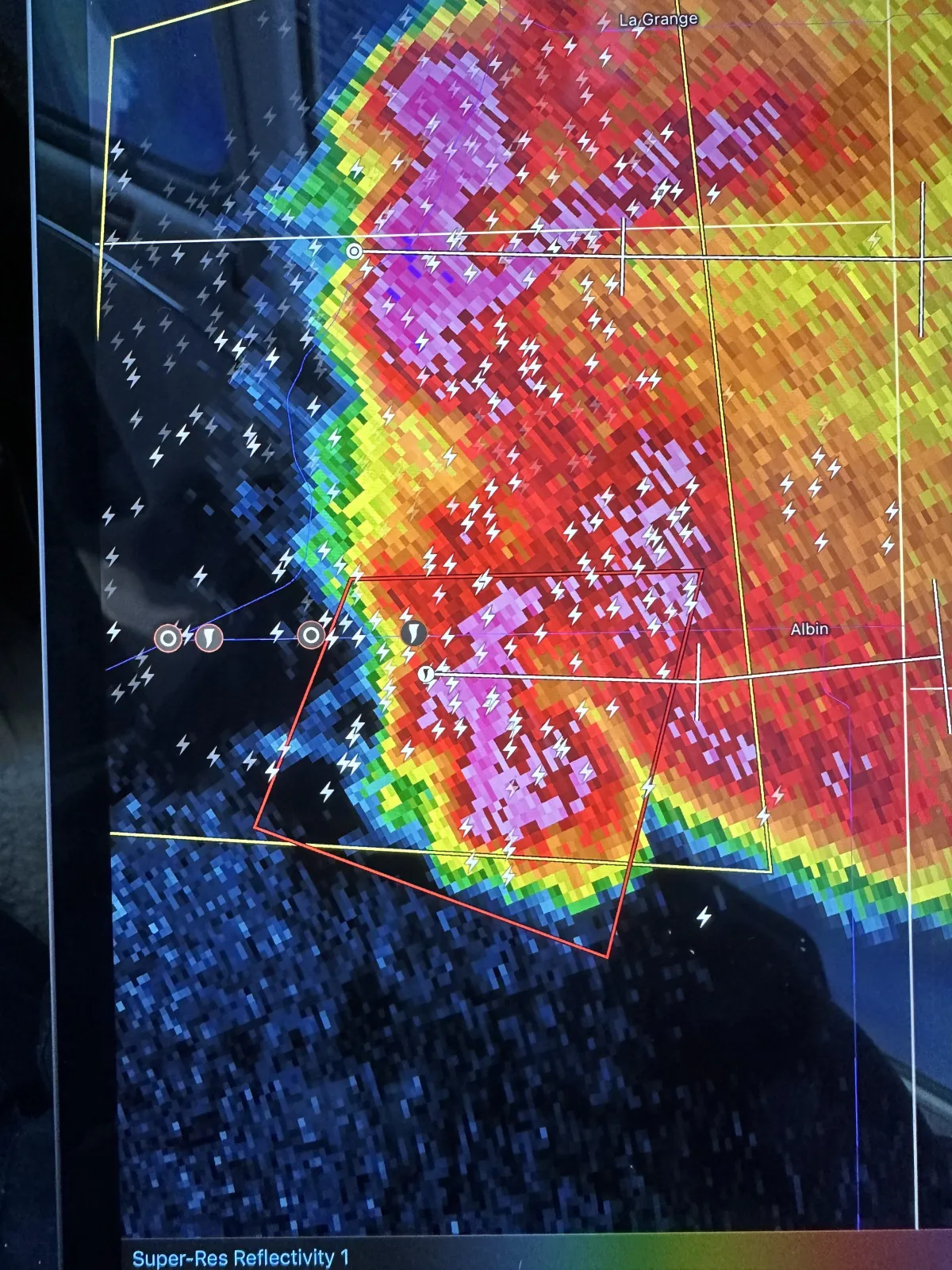Open the spotter circle marker beside the warning polygon's west edge
Image resolution: width=952 pixels, height=1270 pixels.
[311, 636]
